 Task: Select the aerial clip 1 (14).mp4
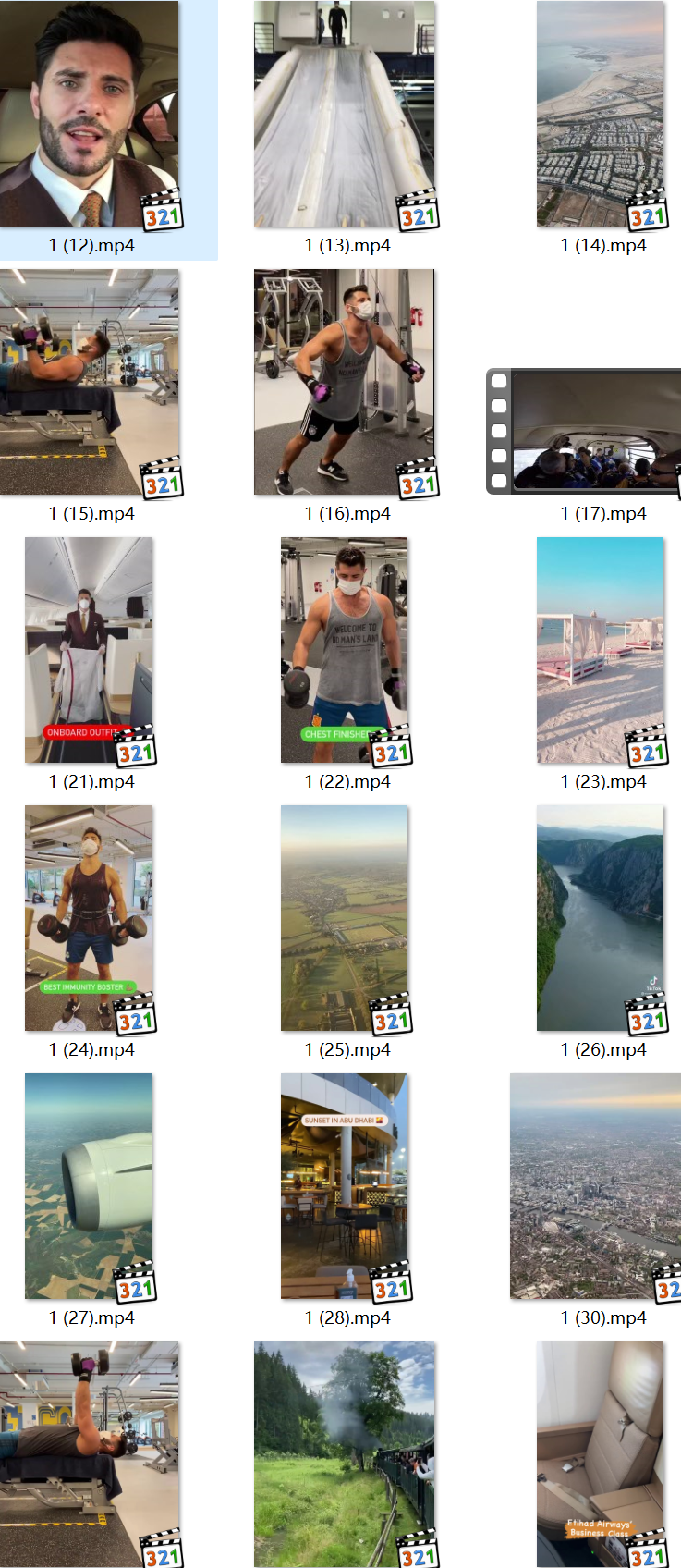pos(601,114)
